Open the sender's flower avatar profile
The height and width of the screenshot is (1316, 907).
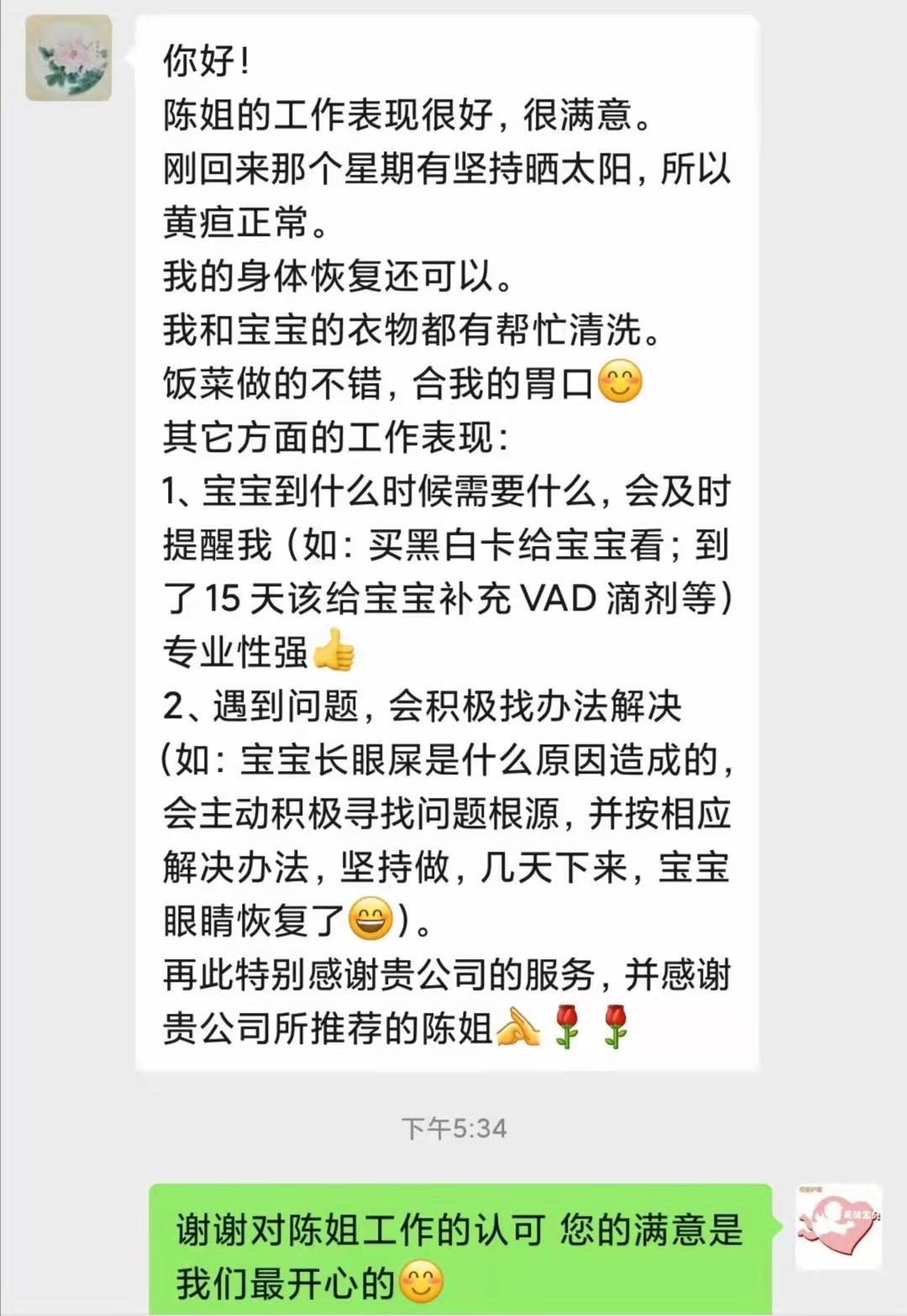point(69,58)
